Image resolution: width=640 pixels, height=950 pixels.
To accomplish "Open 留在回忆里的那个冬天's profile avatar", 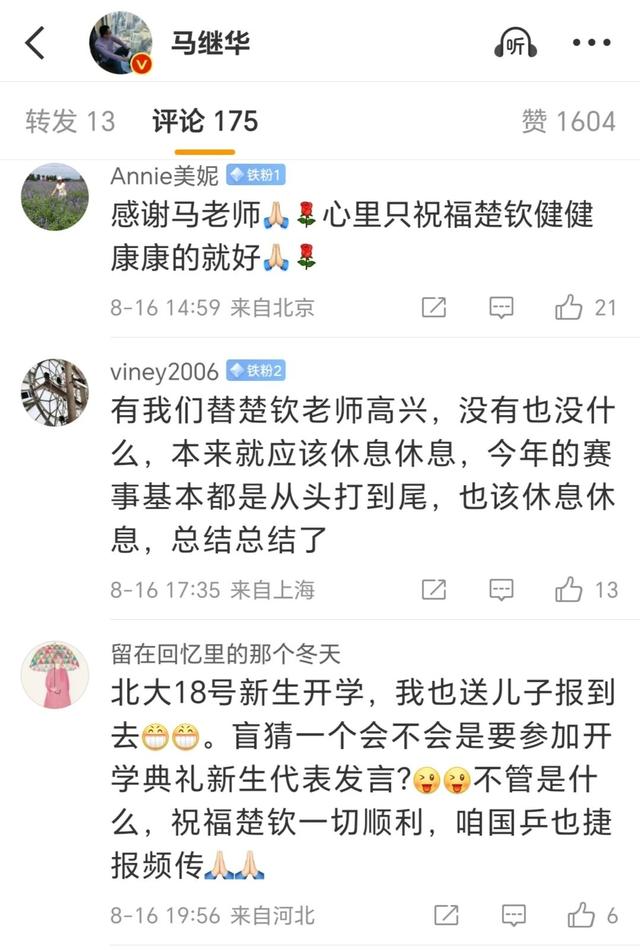I will pos(55,674).
